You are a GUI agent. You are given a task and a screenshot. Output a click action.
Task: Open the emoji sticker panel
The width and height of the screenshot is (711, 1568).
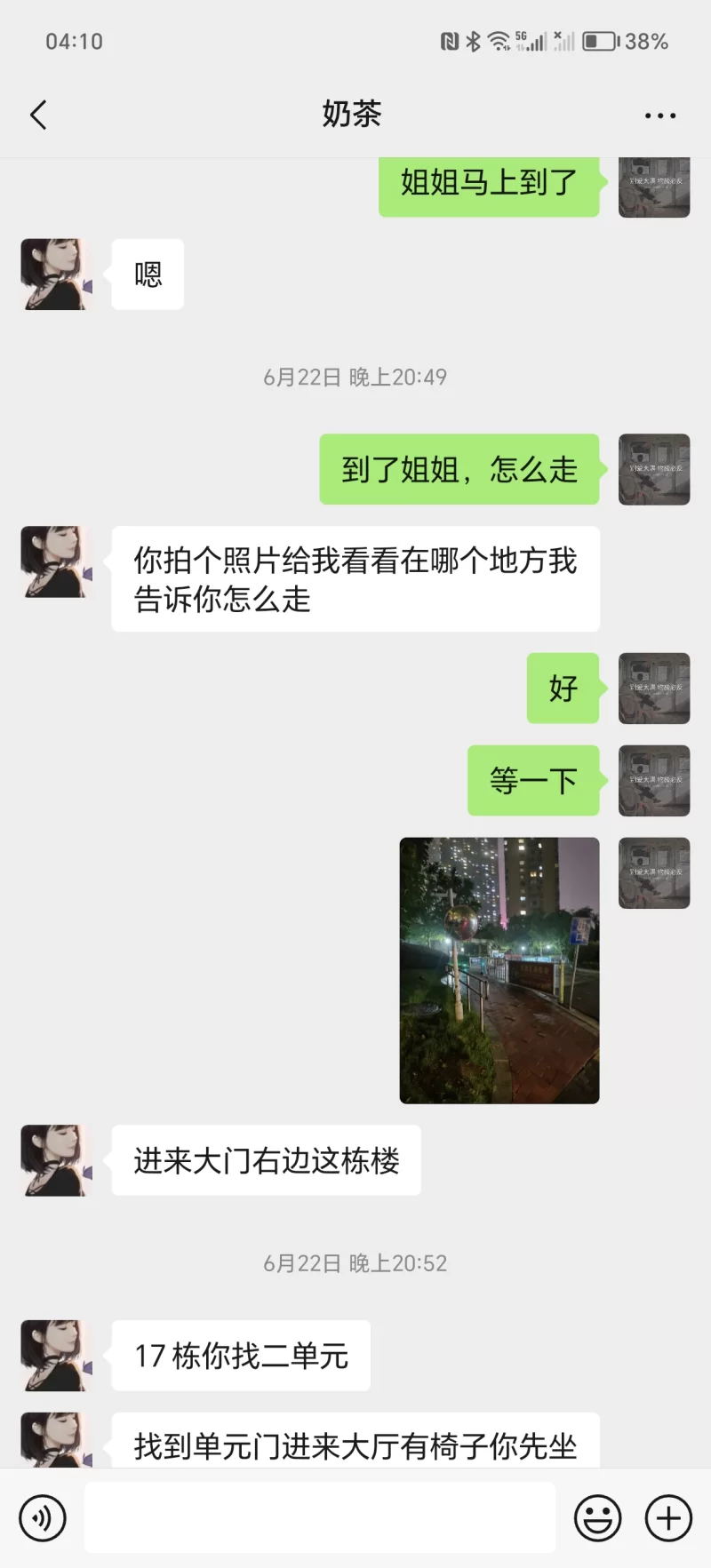[x=597, y=1517]
